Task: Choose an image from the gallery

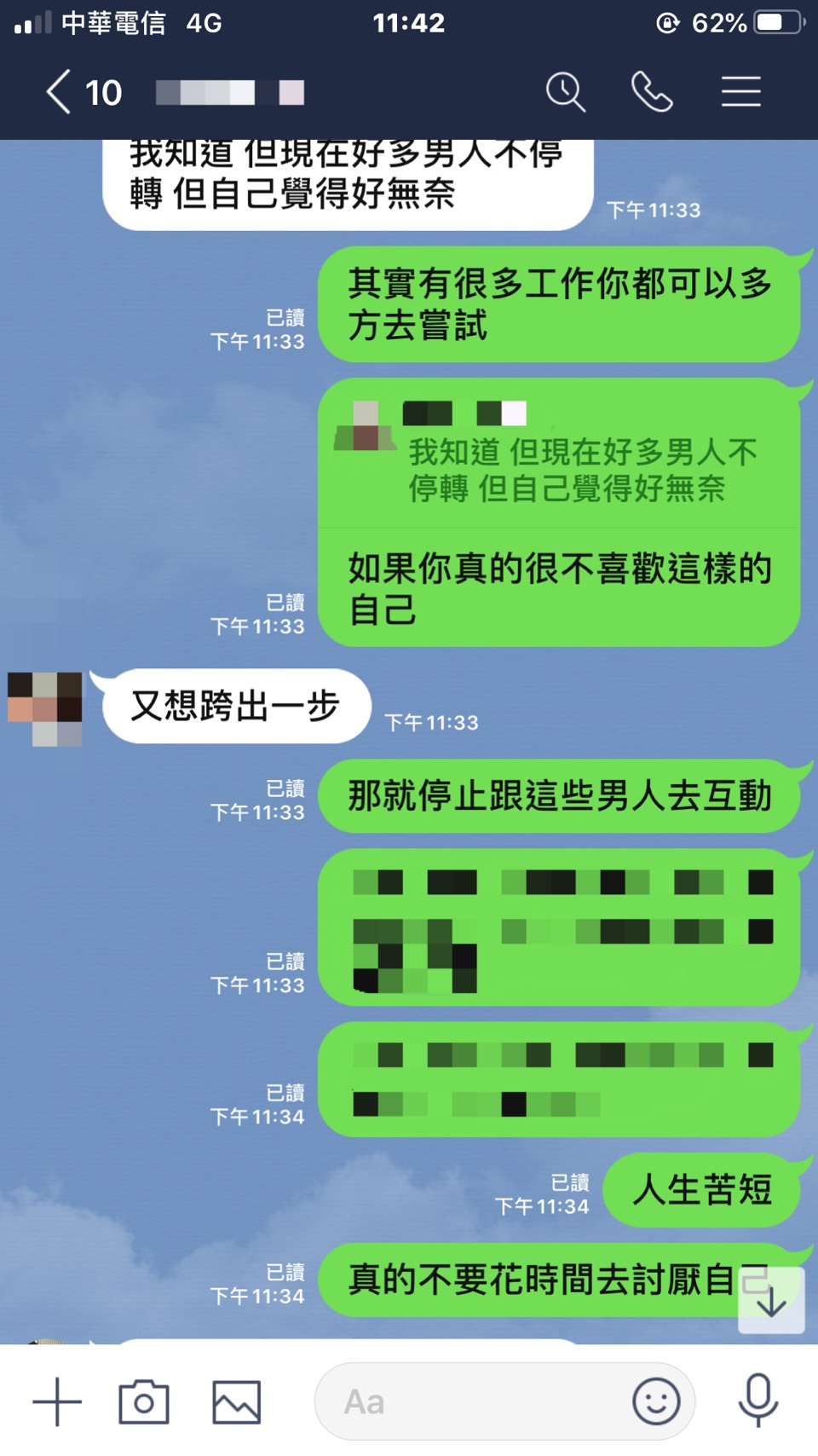Action: point(236,1401)
